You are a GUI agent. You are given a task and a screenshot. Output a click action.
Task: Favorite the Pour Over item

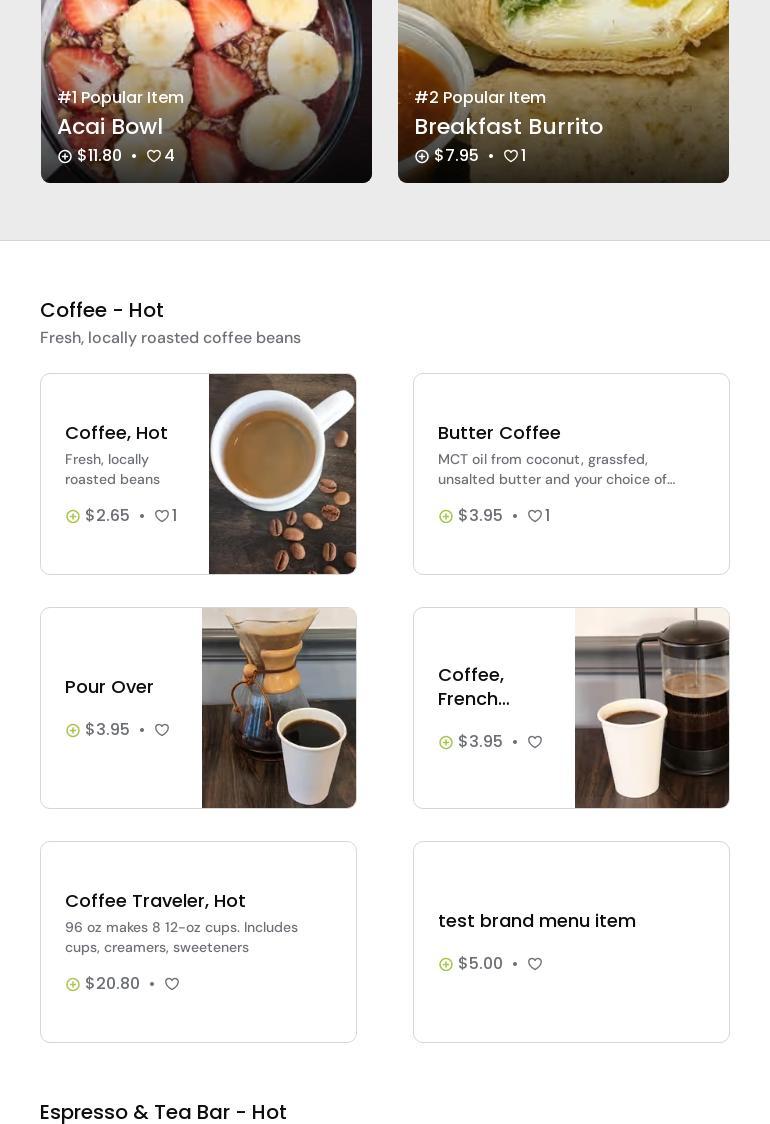(162, 730)
